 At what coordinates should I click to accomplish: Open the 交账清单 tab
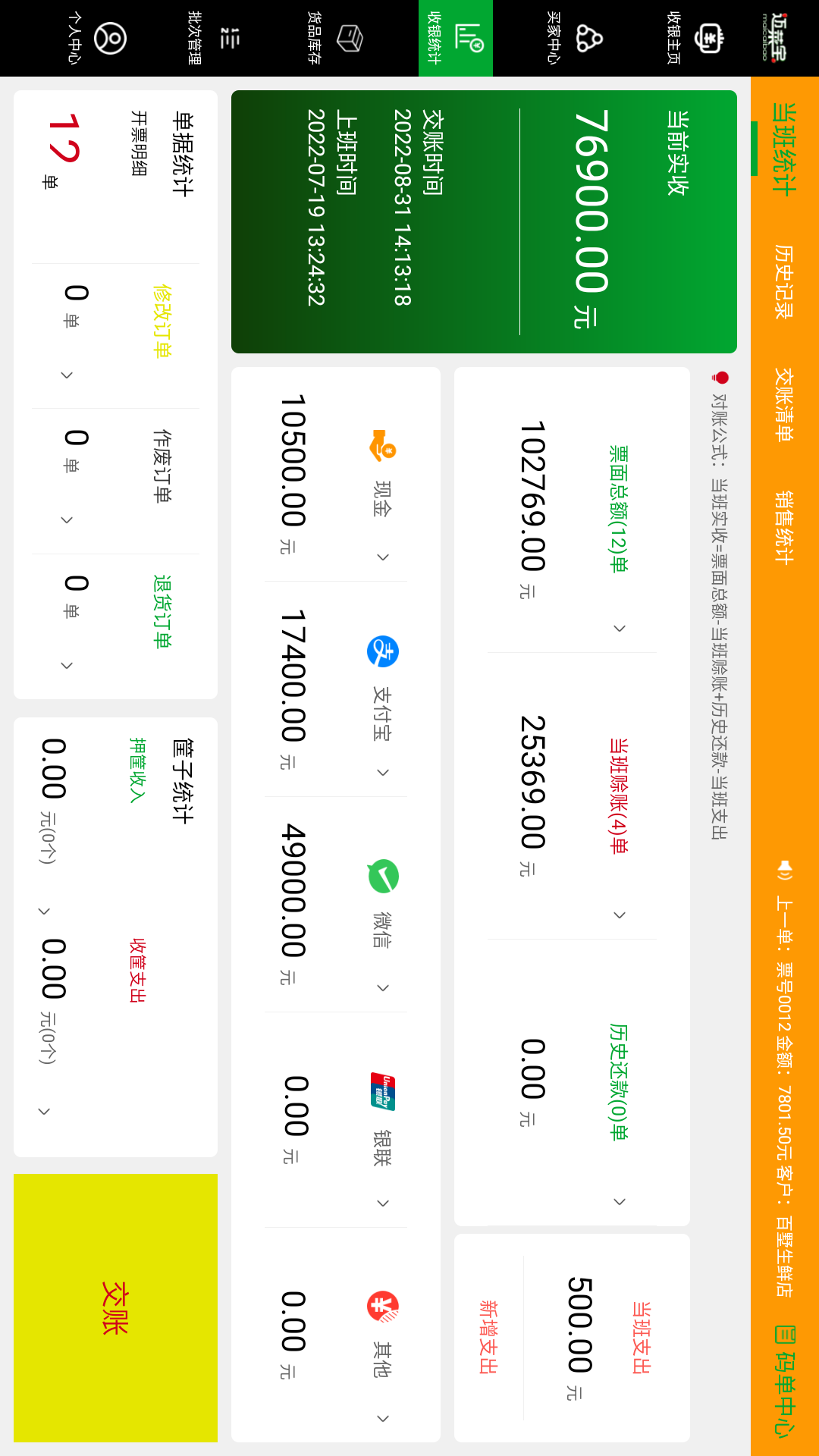point(784,404)
